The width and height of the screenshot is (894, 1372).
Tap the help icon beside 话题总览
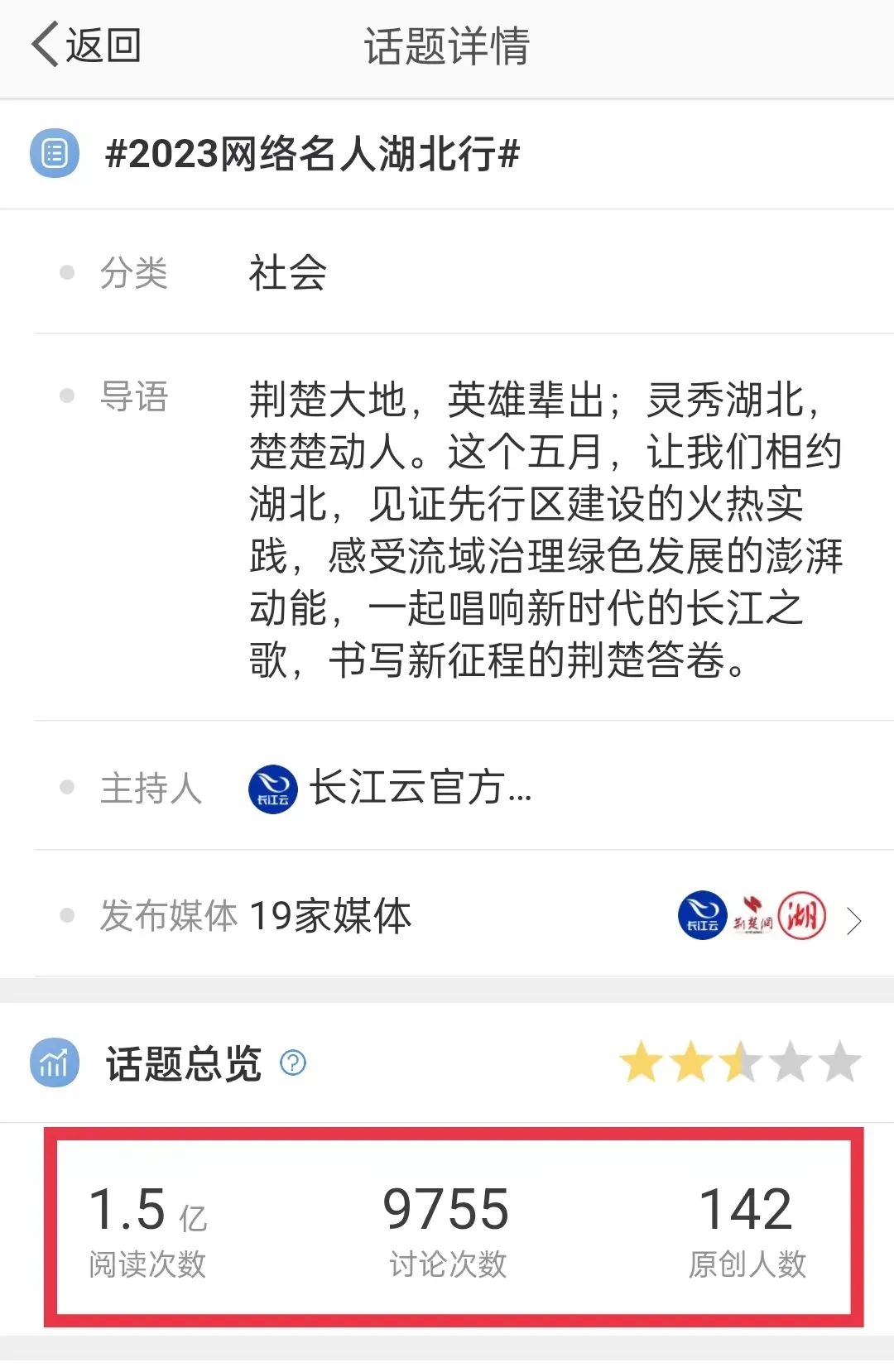(293, 1063)
